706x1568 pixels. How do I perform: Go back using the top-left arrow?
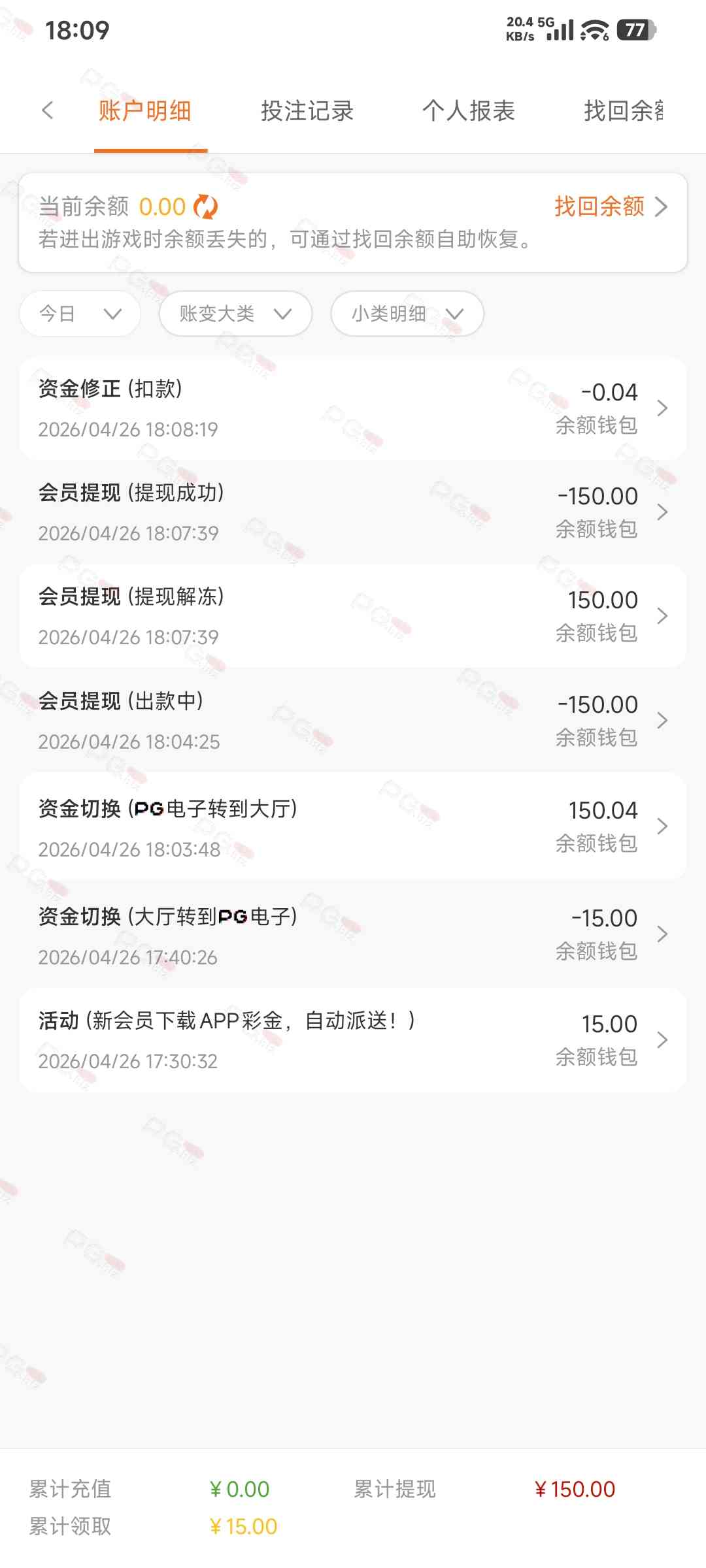click(x=47, y=110)
